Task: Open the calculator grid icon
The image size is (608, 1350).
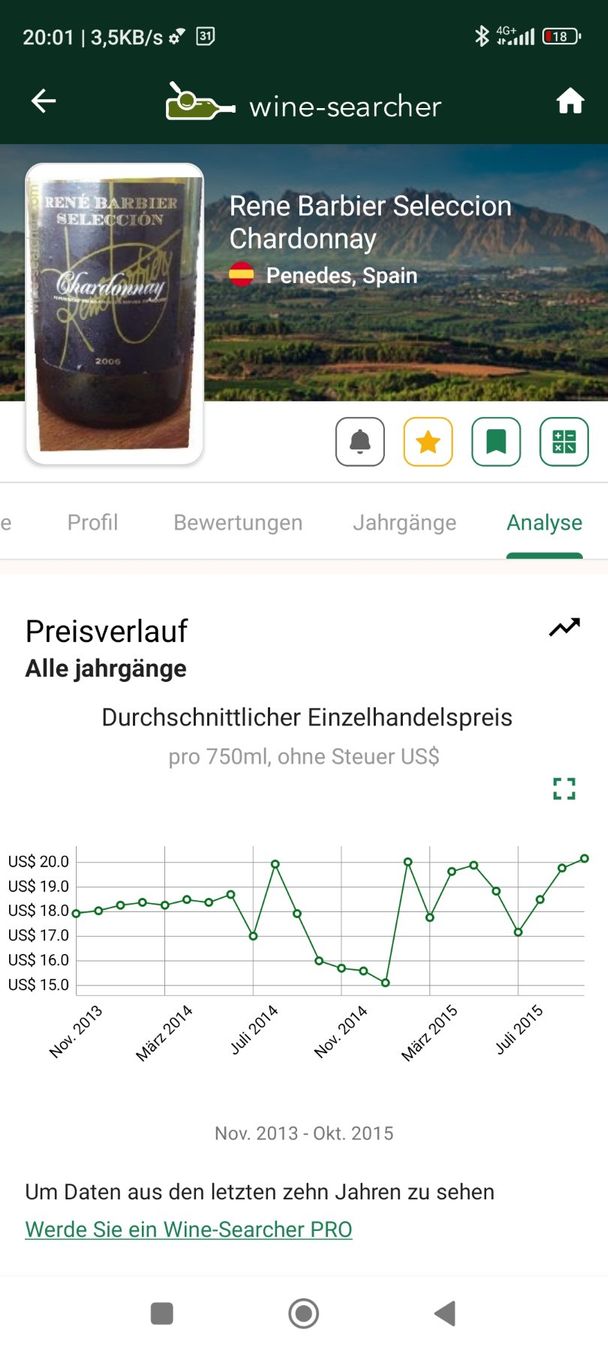Action: tap(564, 442)
